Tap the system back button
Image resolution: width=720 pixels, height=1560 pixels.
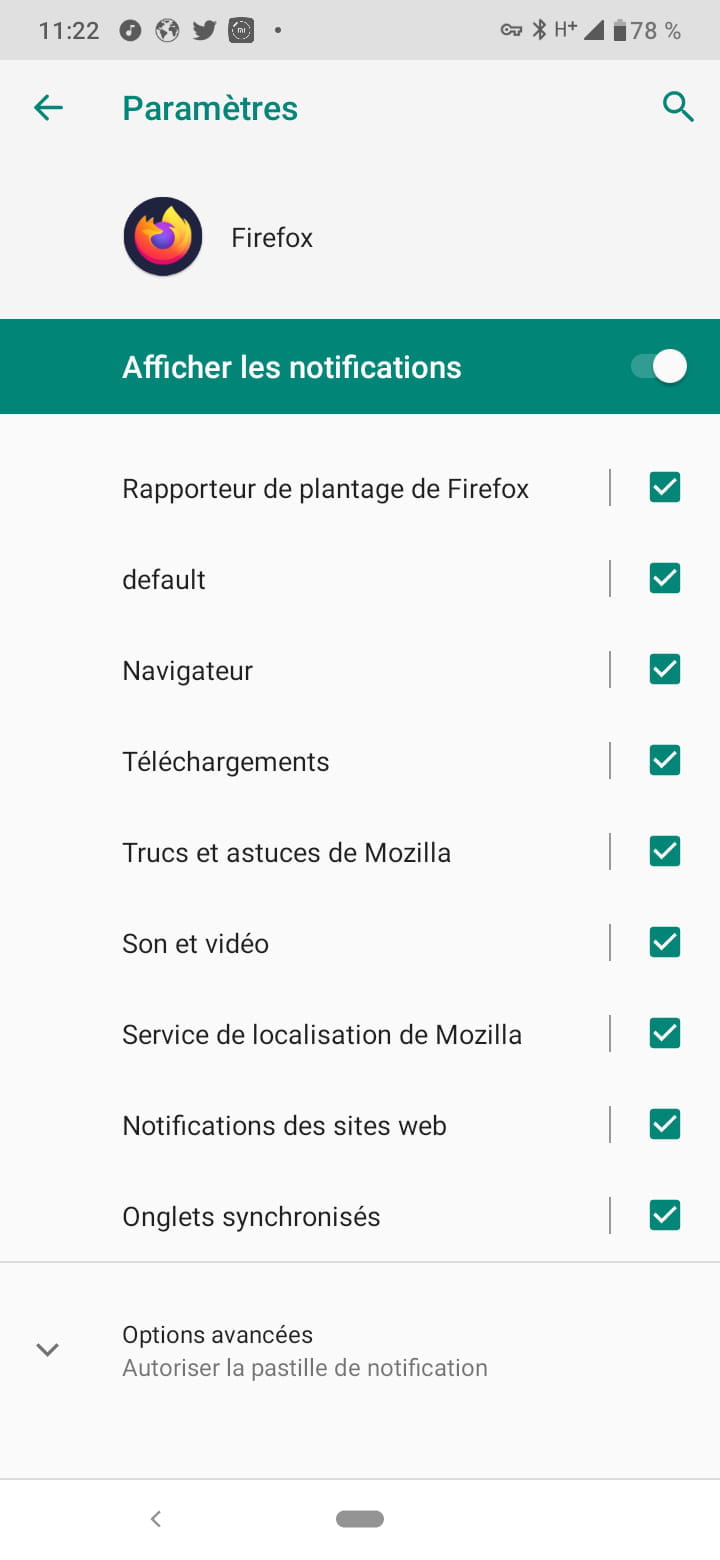coord(156,1519)
